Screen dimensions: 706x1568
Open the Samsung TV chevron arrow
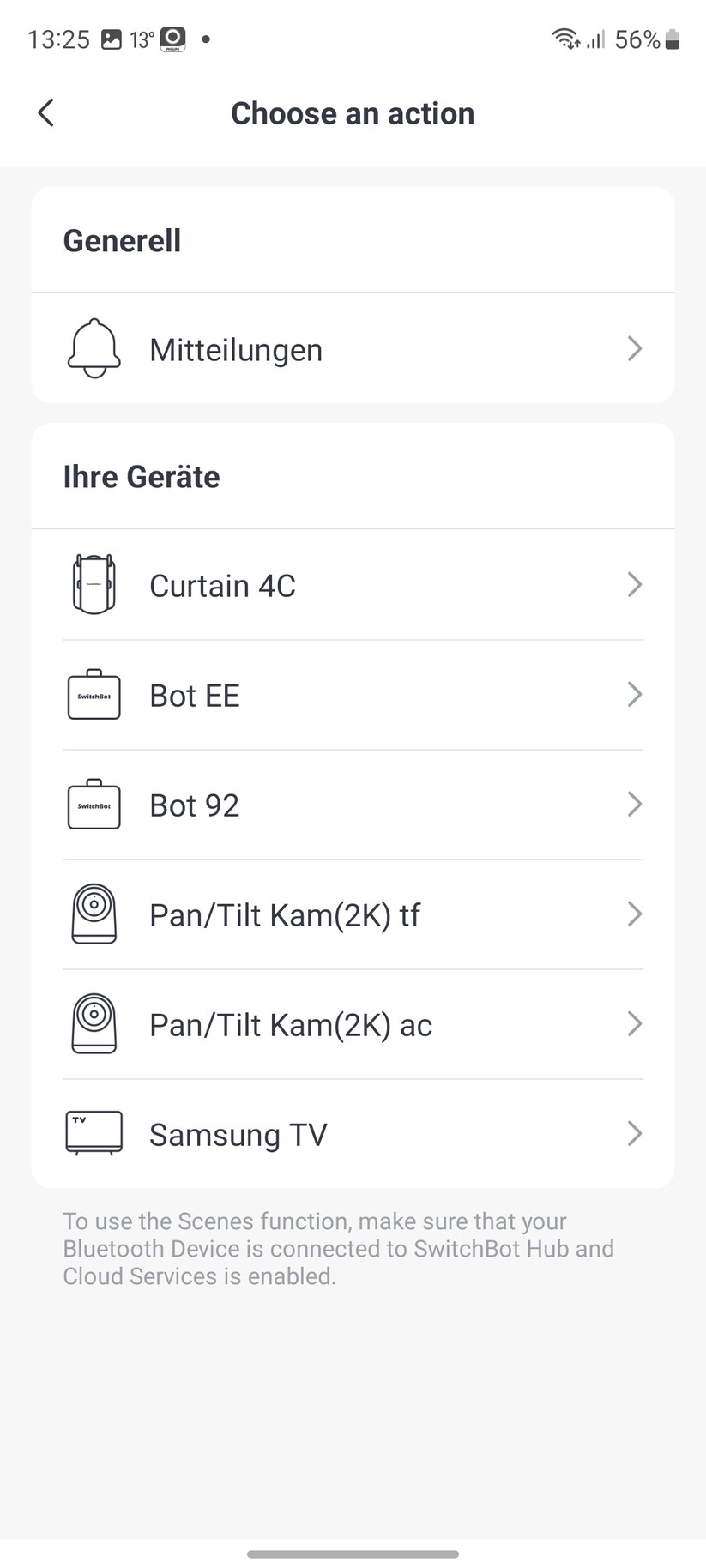click(x=634, y=1132)
